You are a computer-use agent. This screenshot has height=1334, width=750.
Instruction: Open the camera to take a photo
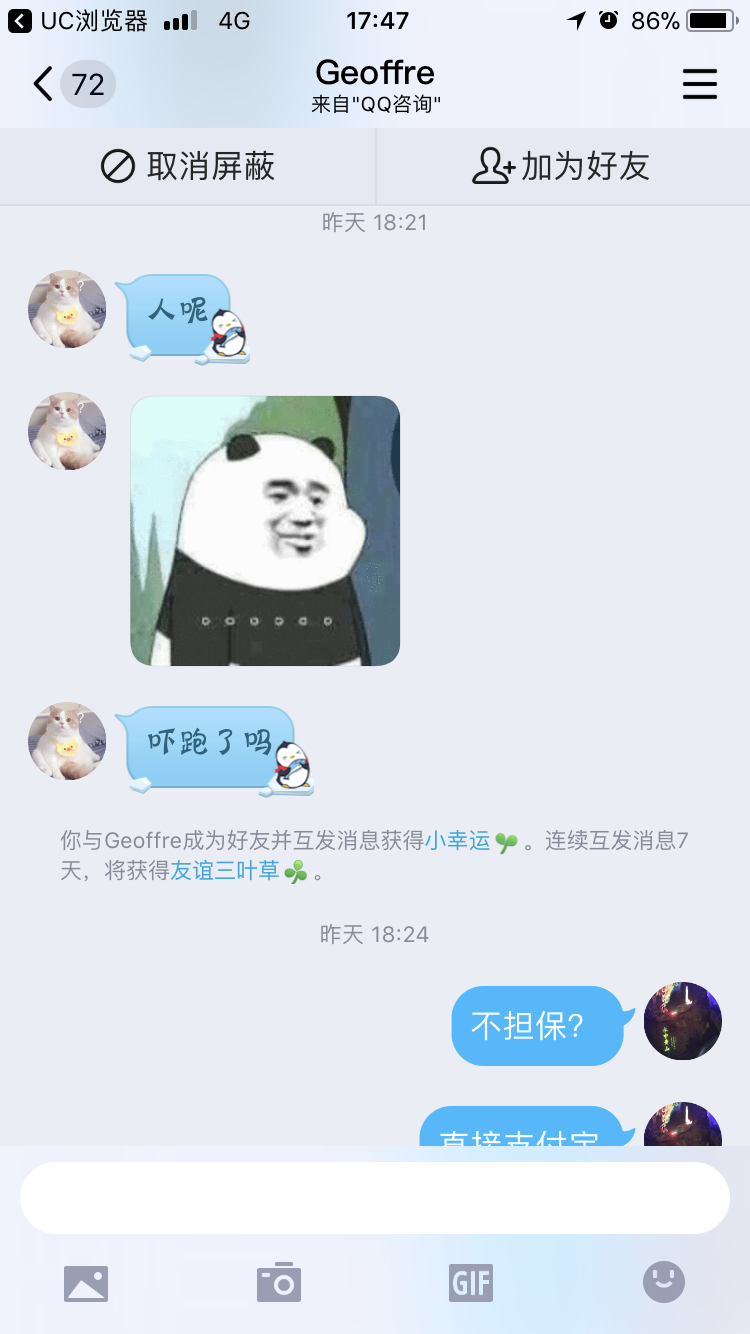[279, 1283]
